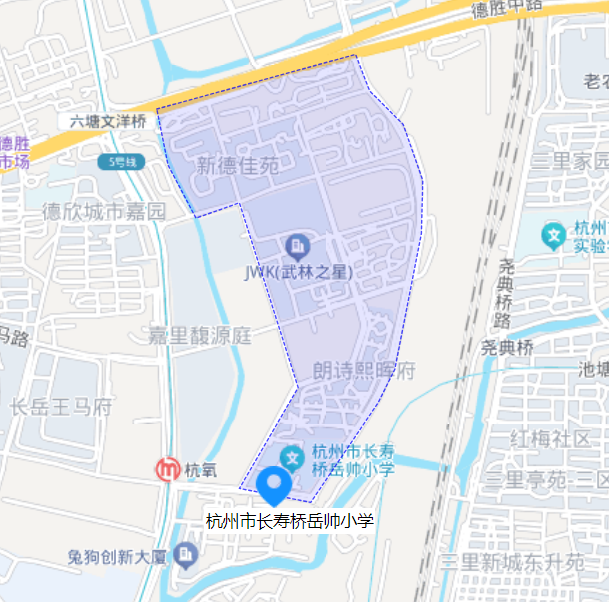Select the 杭氧 metro station icon
Screen dimensions: 609x602
pyautogui.click(x=164, y=468)
